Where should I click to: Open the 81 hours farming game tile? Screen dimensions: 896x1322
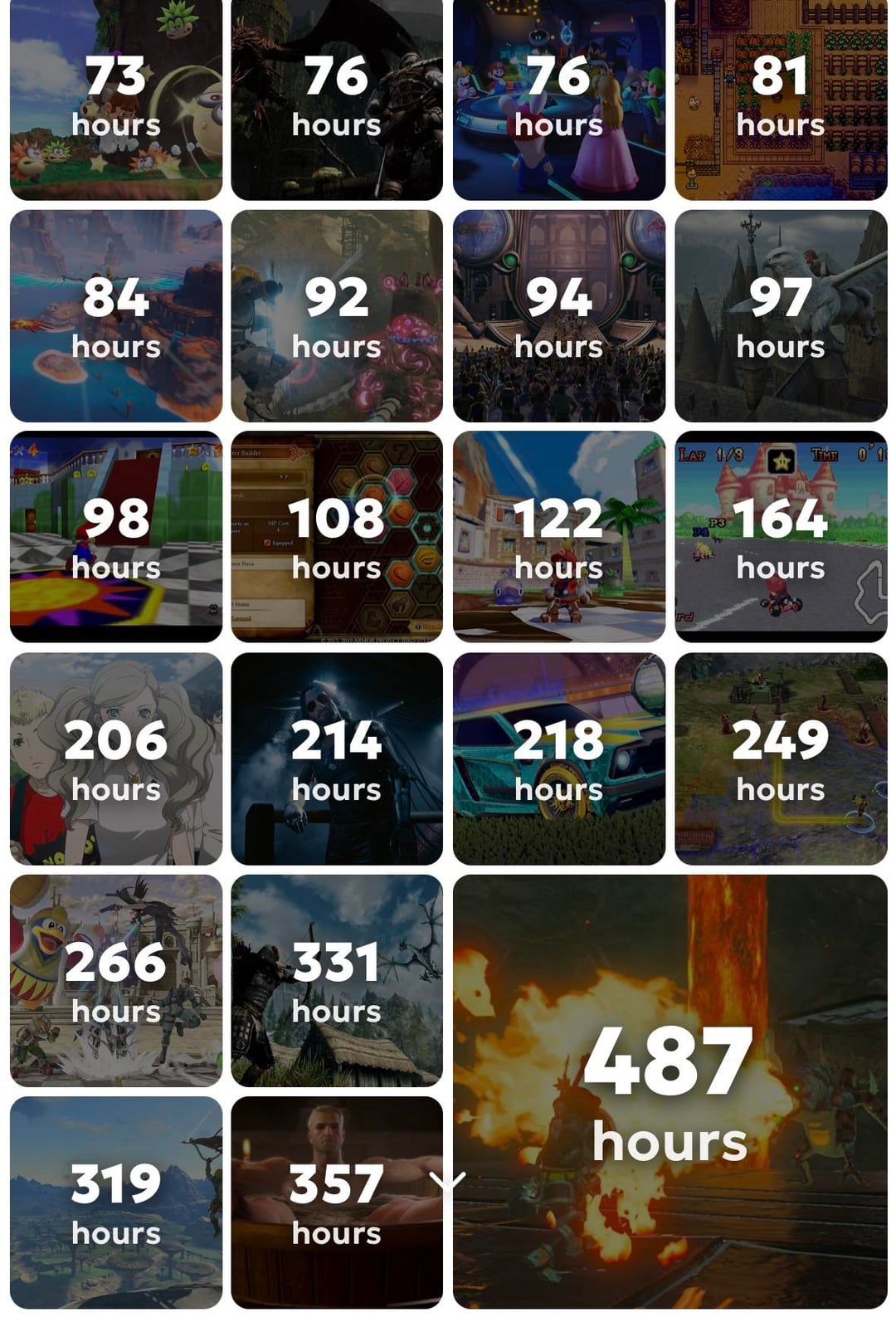[781, 95]
